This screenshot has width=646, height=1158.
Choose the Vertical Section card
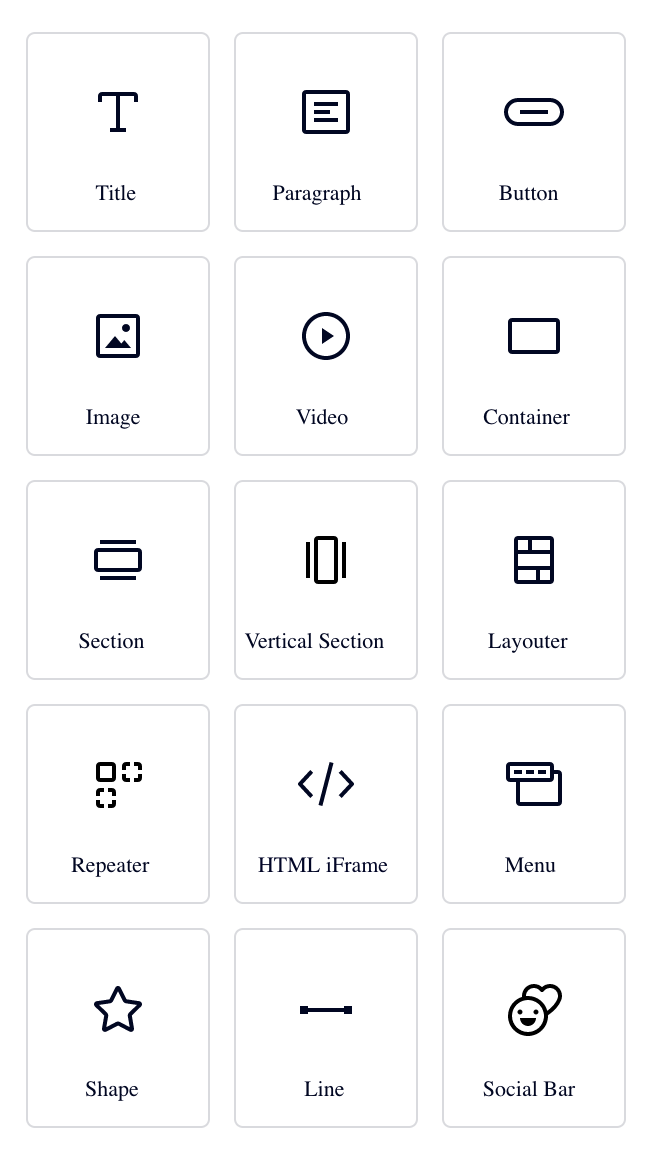coord(326,580)
